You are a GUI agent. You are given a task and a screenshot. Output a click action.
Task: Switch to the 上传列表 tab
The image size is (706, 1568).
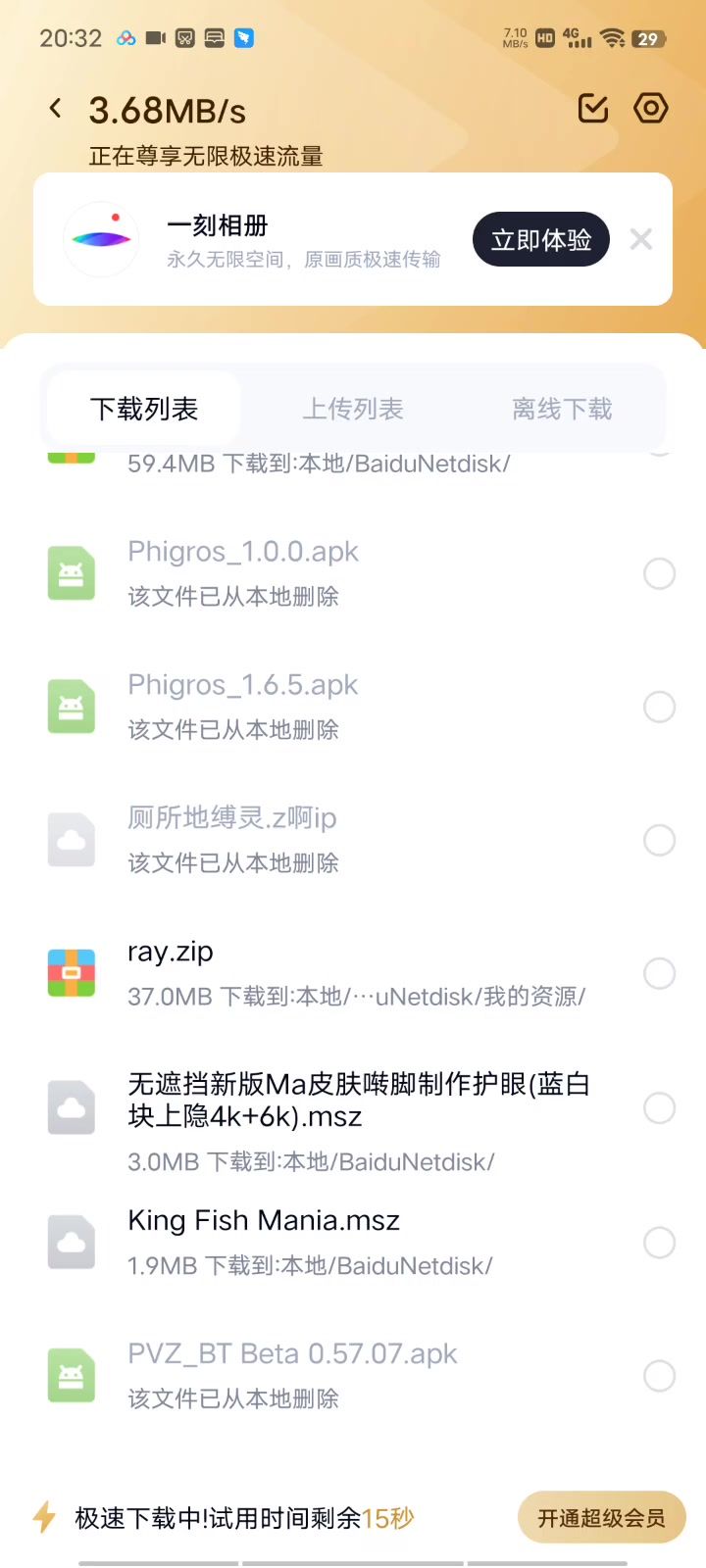pos(353,409)
